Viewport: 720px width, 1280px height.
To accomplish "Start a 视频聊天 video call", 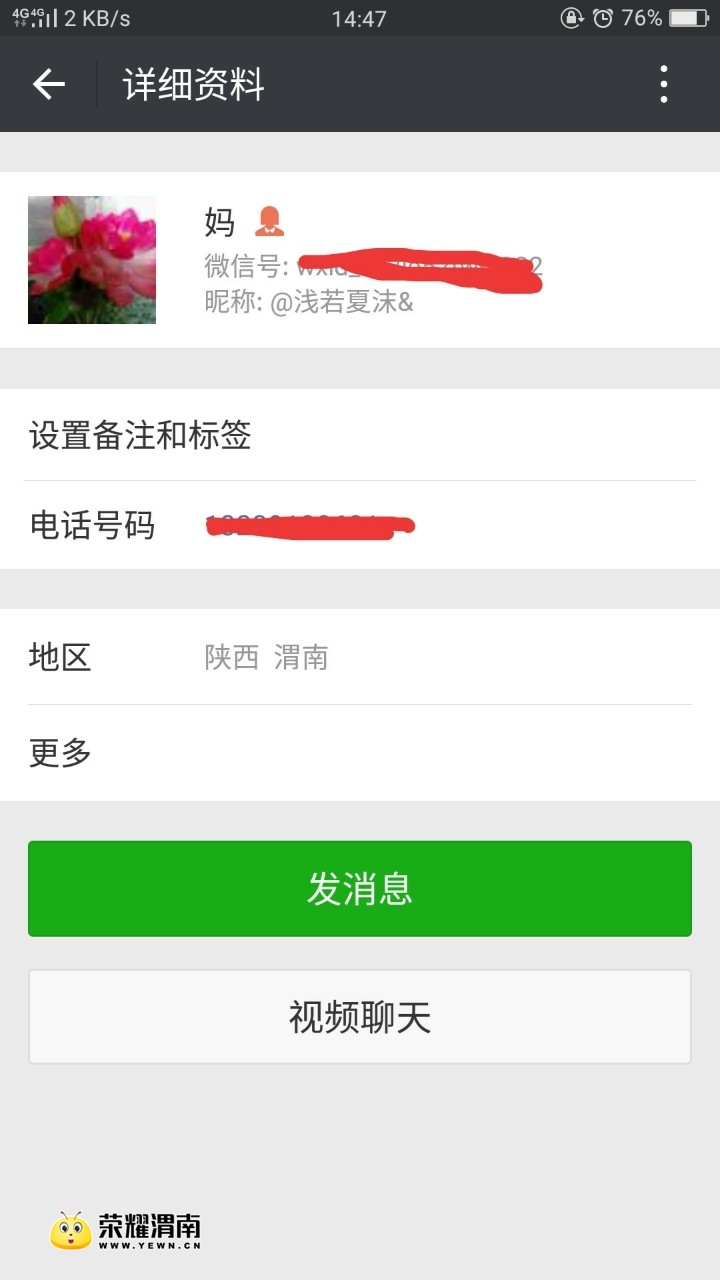I will tap(360, 1017).
